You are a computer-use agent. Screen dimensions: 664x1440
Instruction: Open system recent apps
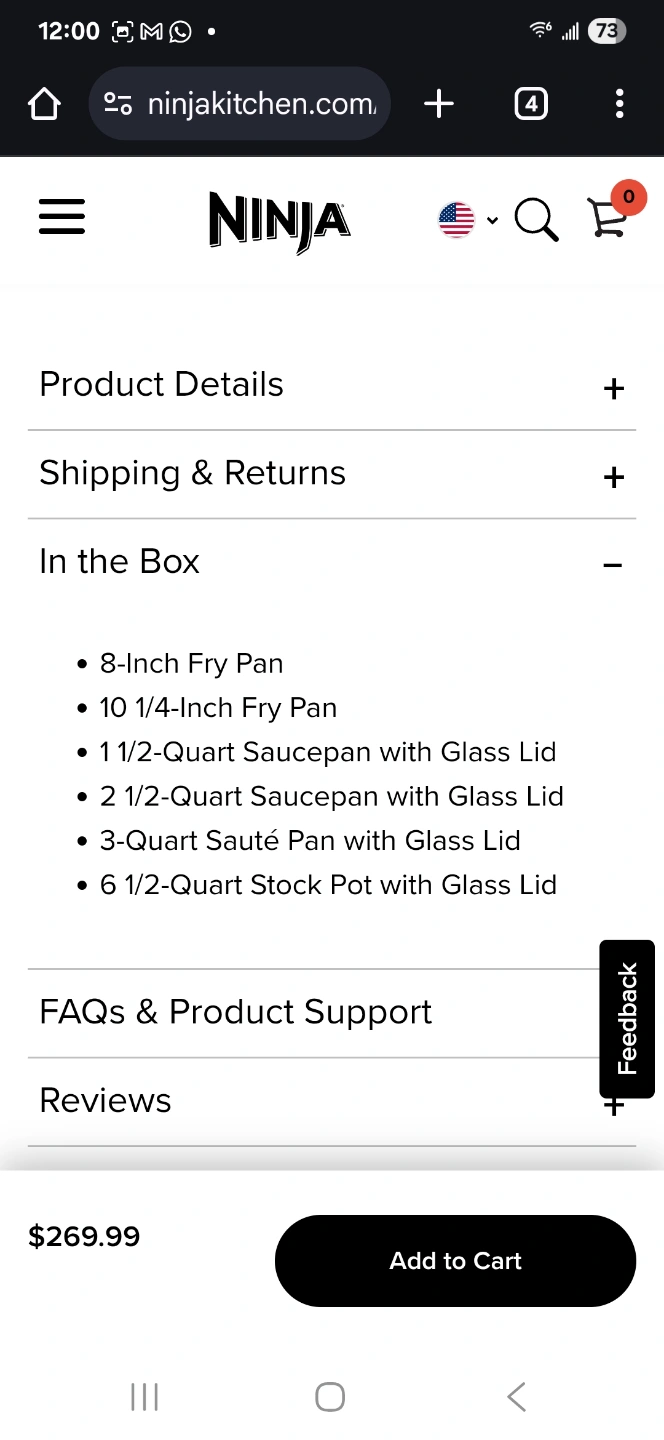[x=145, y=1397]
